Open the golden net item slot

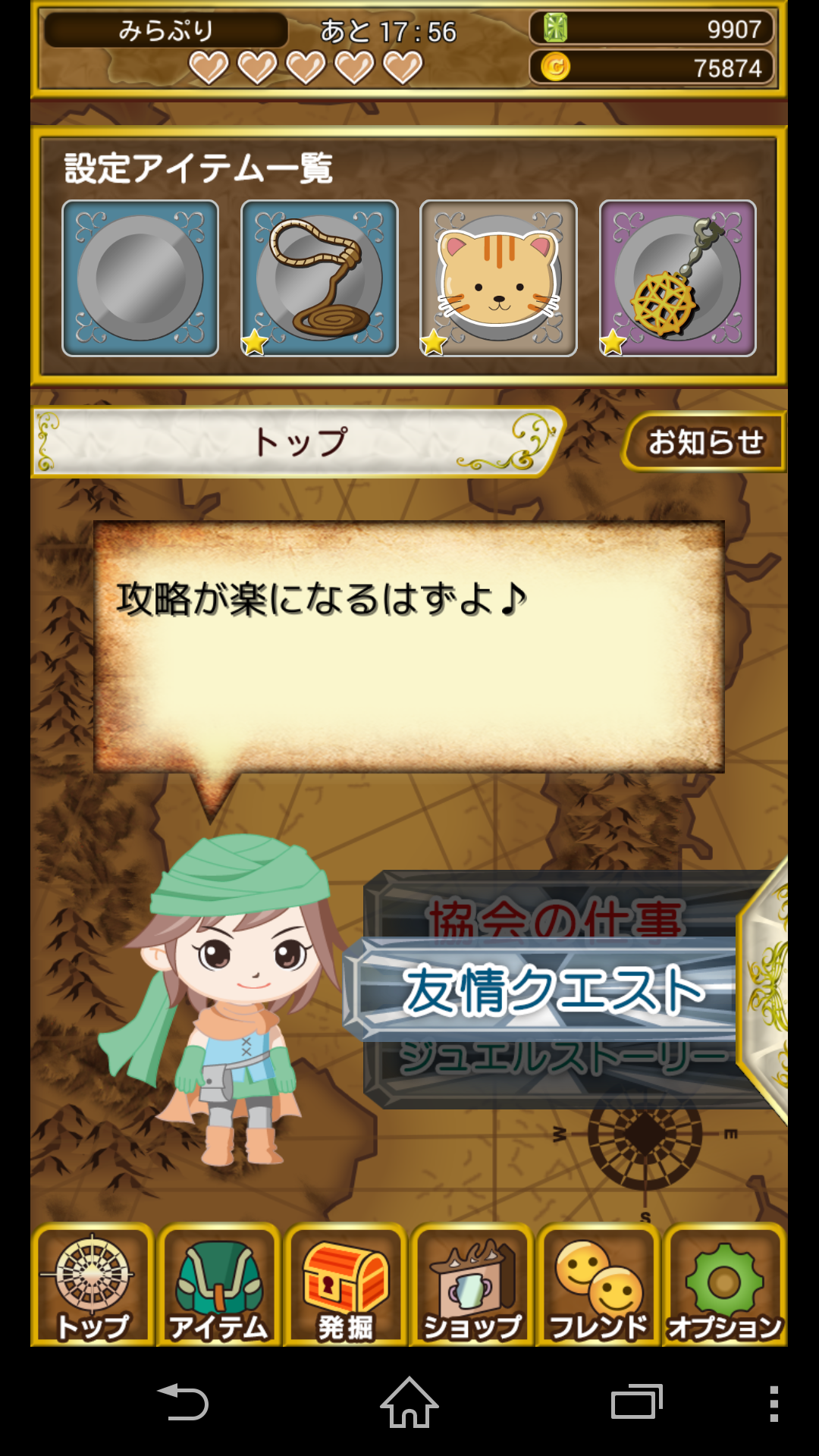click(677, 278)
